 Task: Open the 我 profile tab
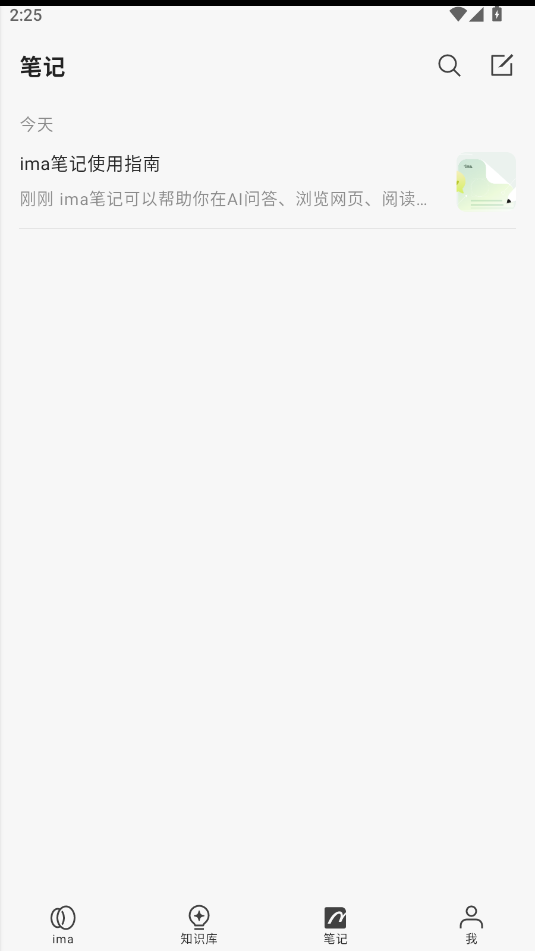(x=471, y=924)
